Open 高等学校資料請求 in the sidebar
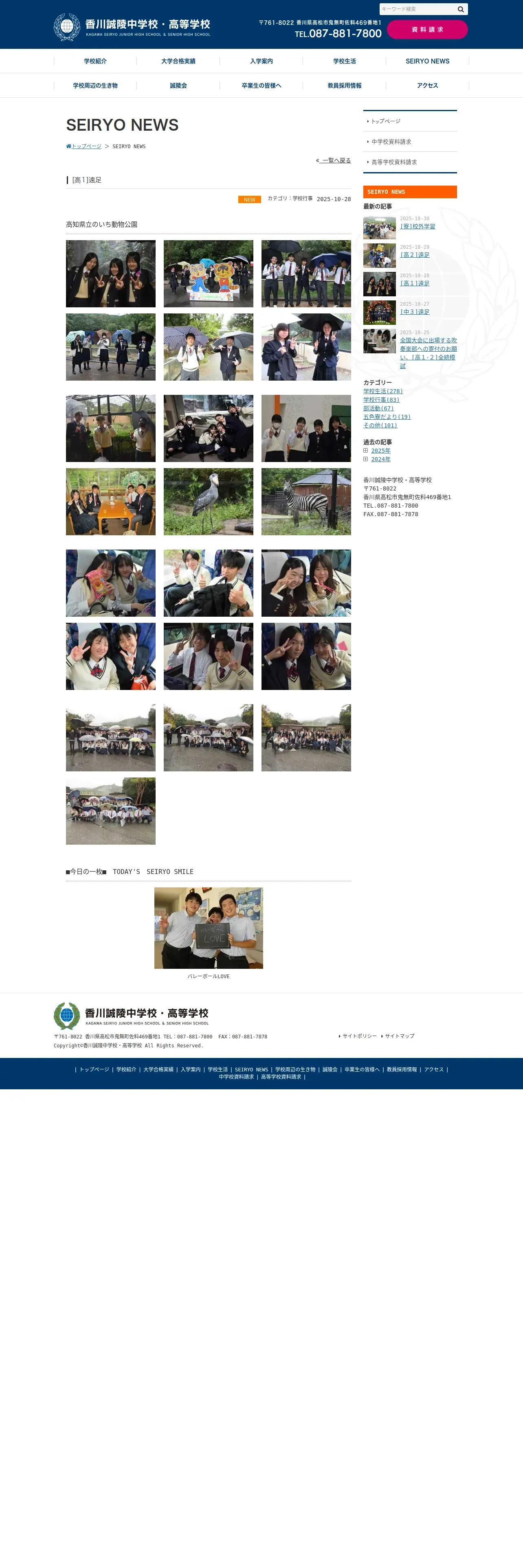 pyautogui.click(x=394, y=162)
